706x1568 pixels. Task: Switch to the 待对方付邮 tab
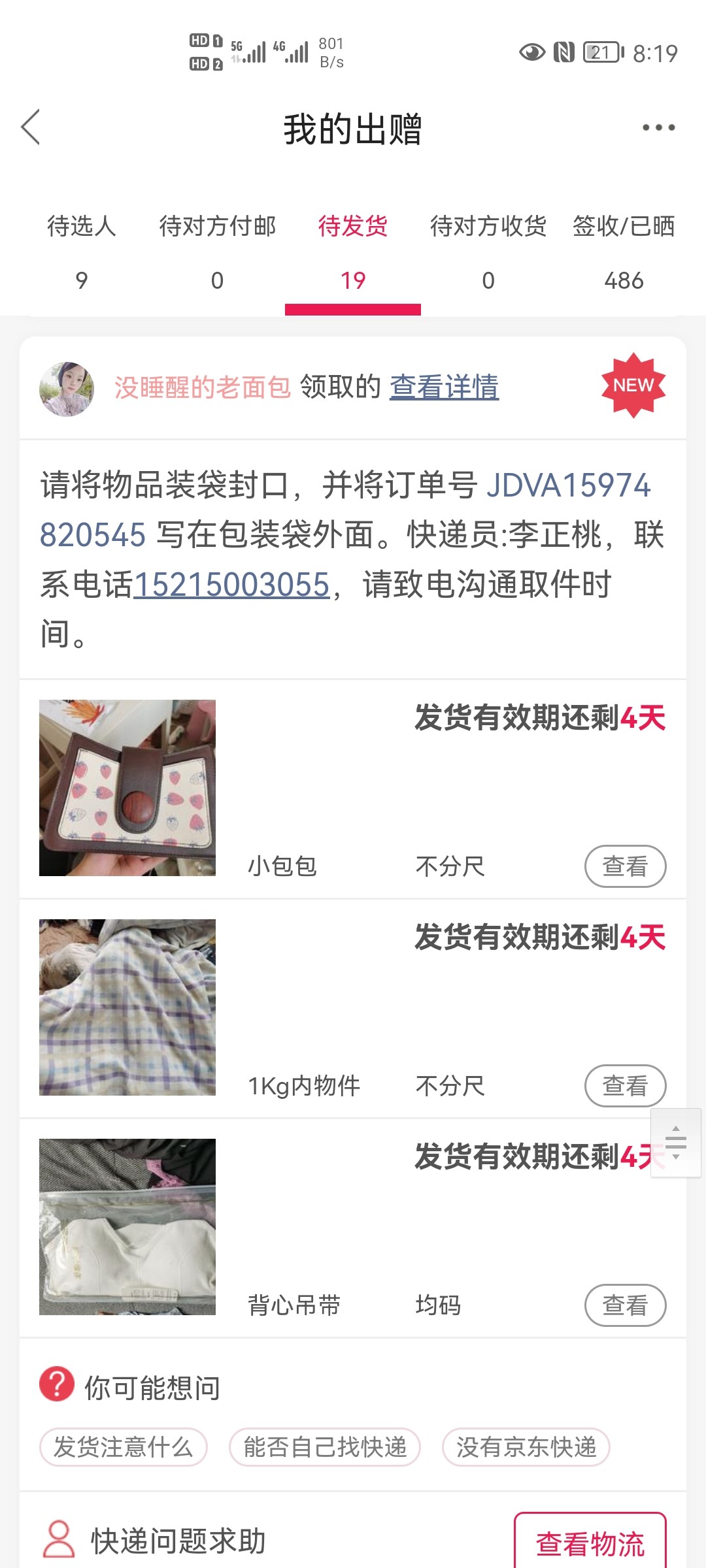pos(217,252)
